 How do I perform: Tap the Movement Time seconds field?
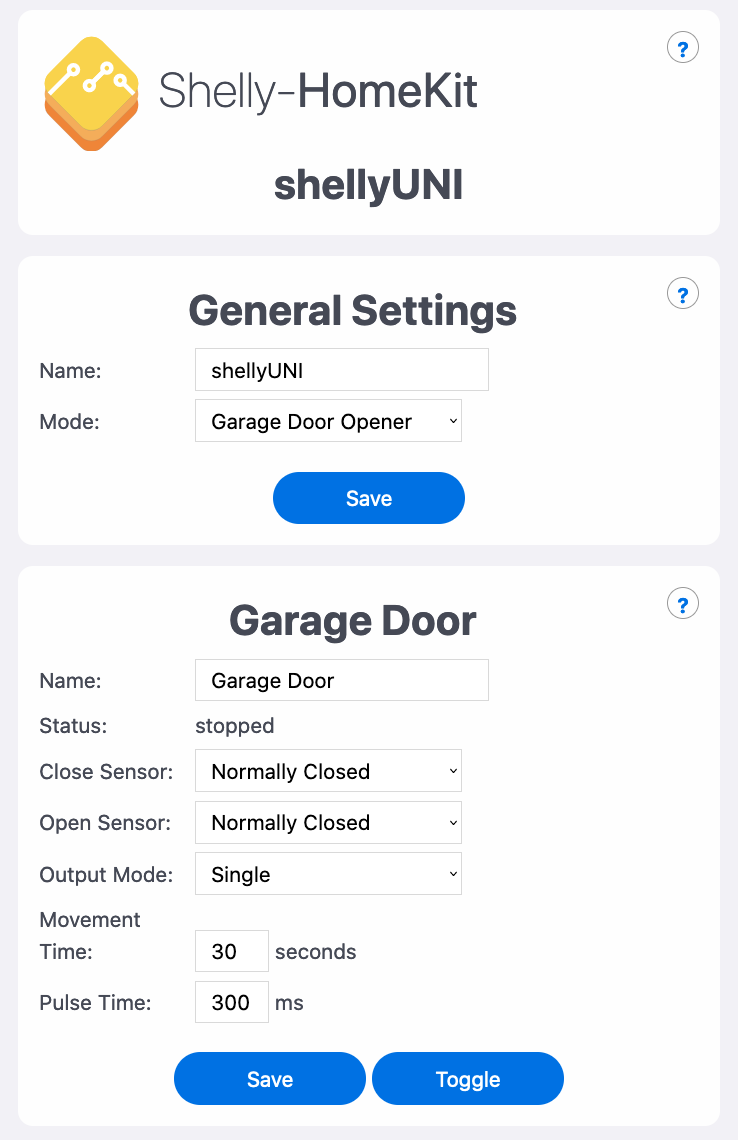pyautogui.click(x=231, y=951)
